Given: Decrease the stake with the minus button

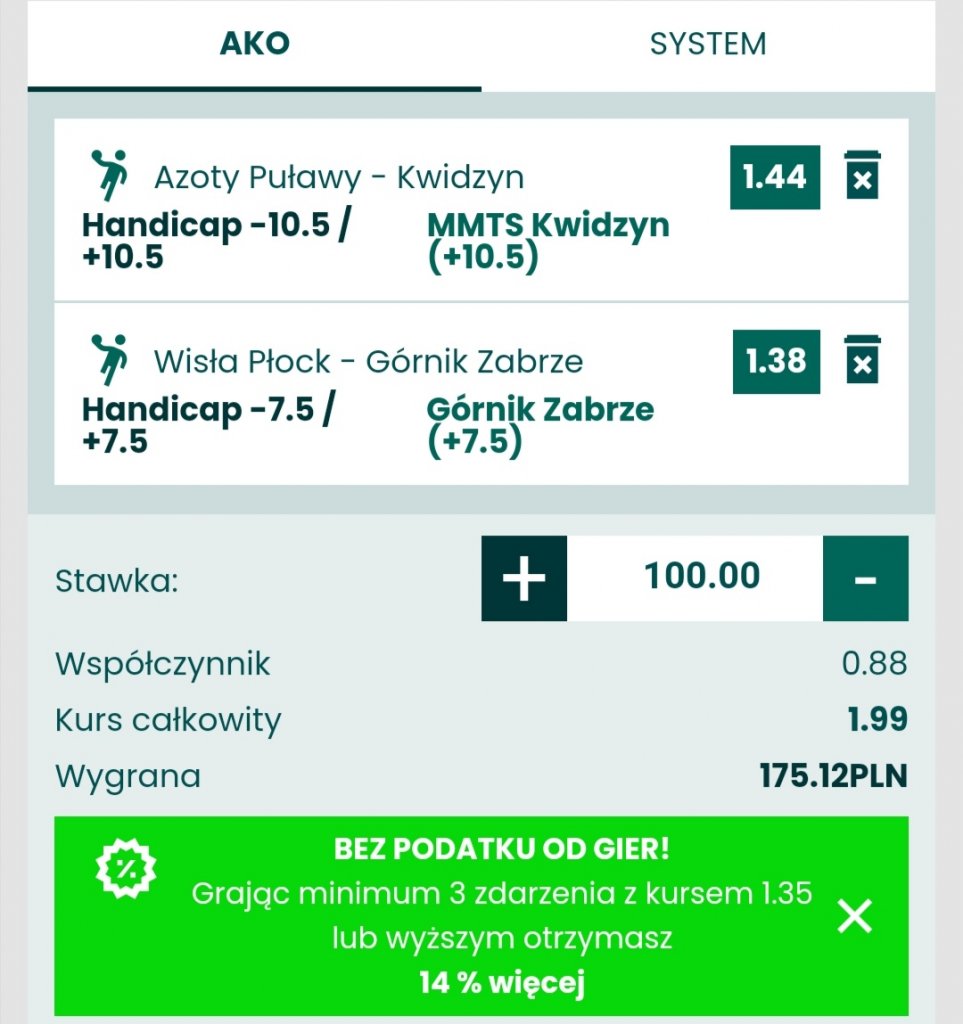Looking at the screenshot, I should 865,578.
